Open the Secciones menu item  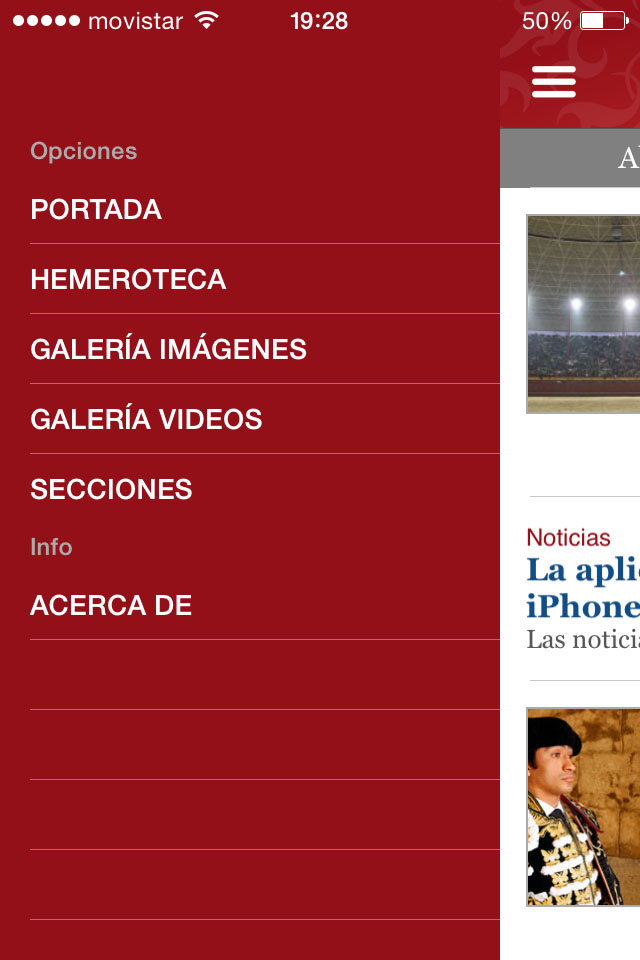(111, 489)
